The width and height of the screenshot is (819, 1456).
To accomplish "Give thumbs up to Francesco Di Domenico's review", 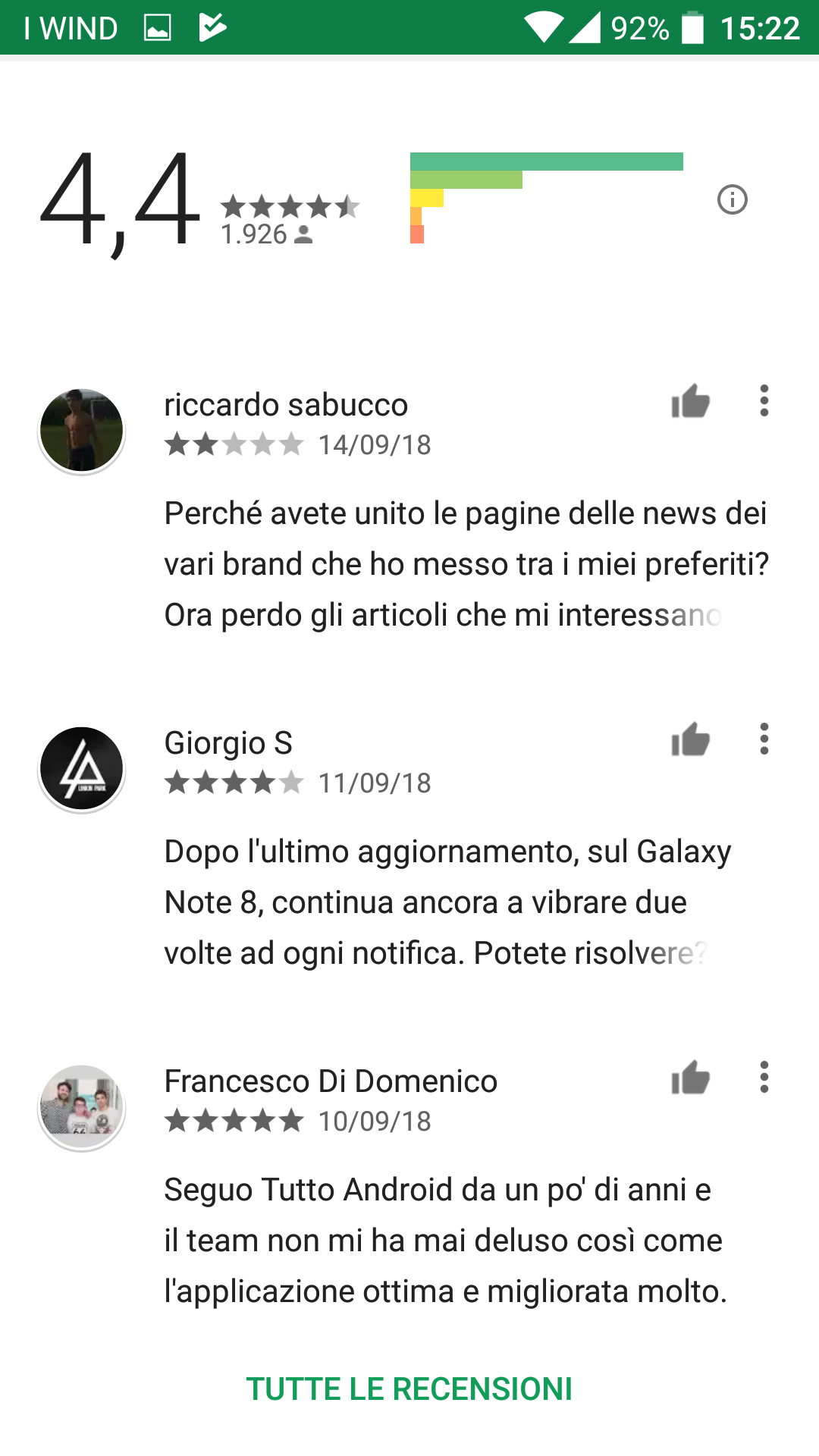I will click(690, 1078).
